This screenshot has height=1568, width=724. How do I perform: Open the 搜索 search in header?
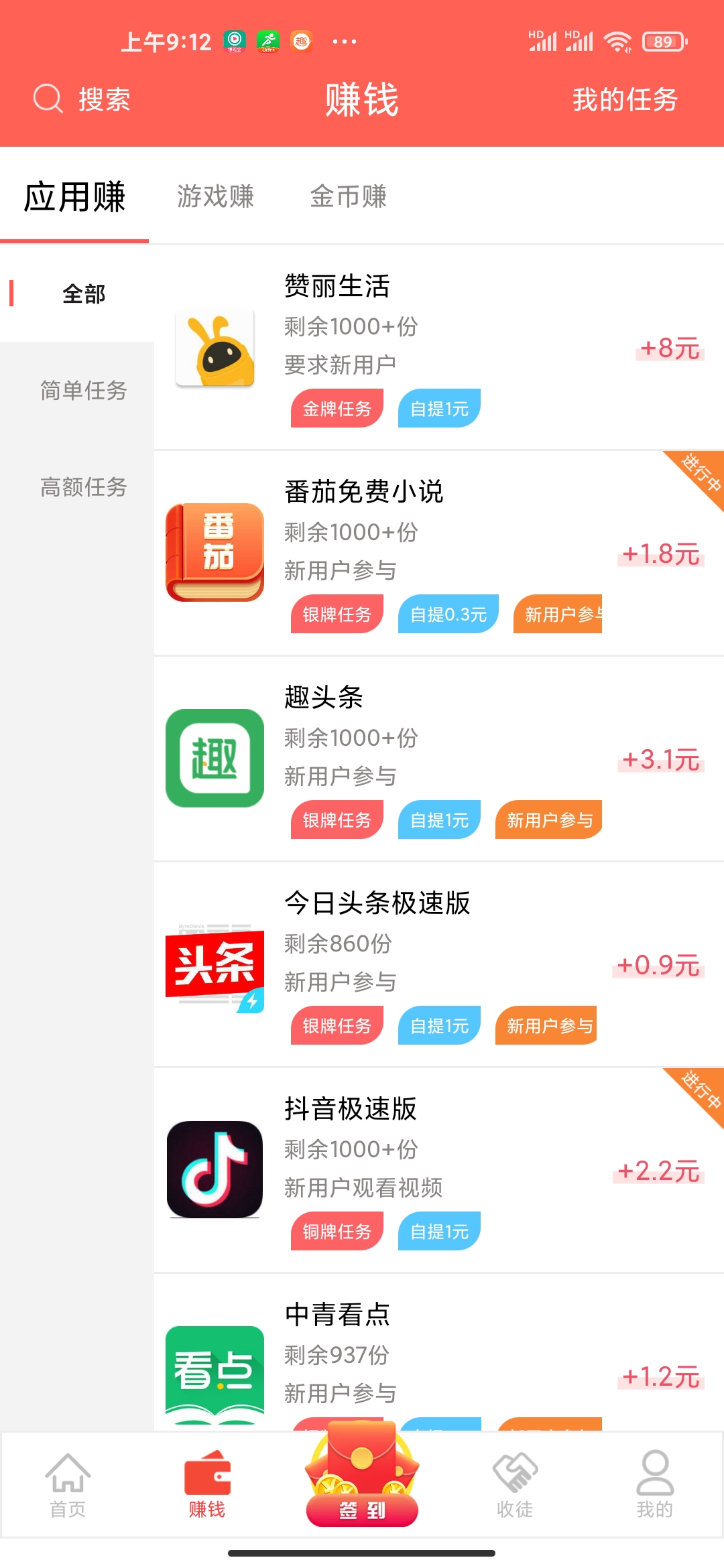click(82, 100)
